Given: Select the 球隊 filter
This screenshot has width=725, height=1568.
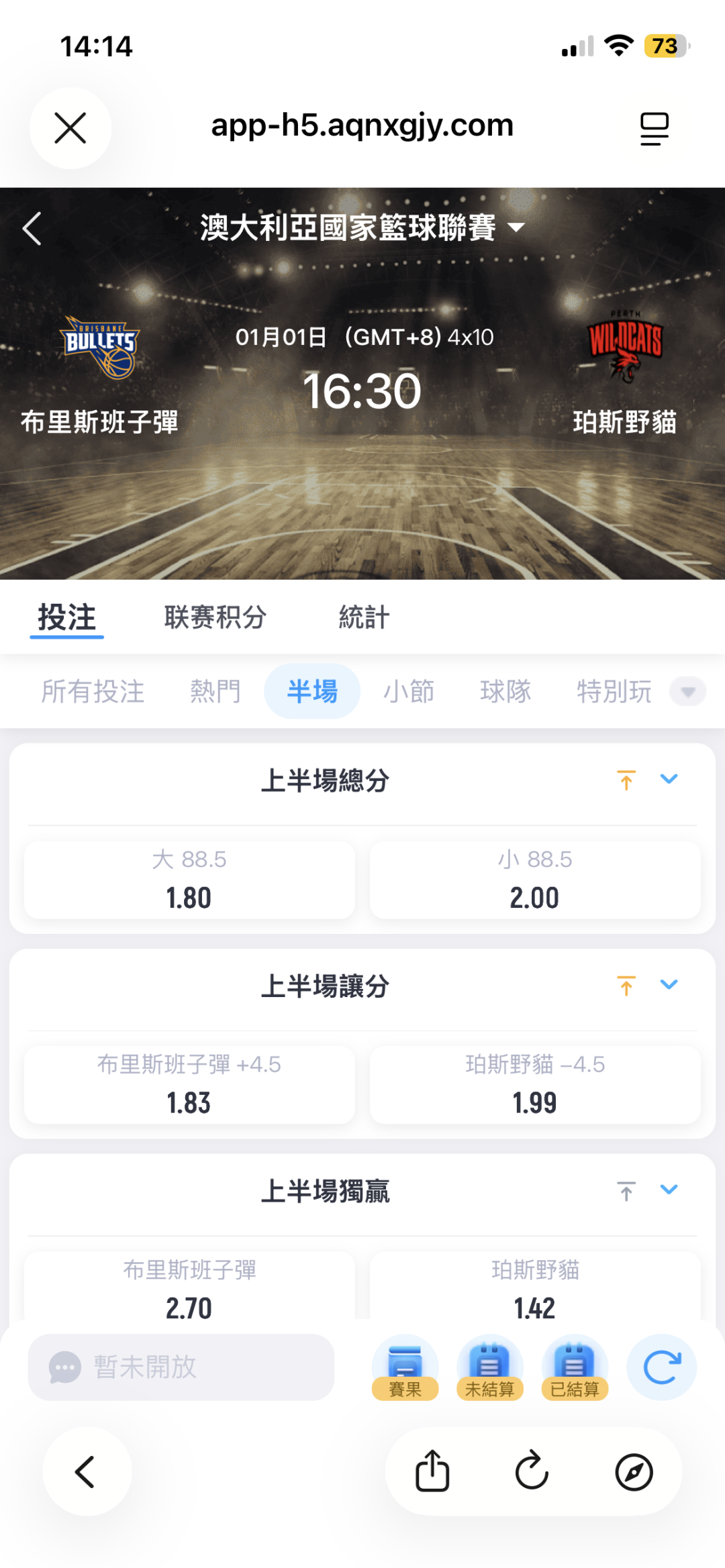Looking at the screenshot, I should click(505, 691).
